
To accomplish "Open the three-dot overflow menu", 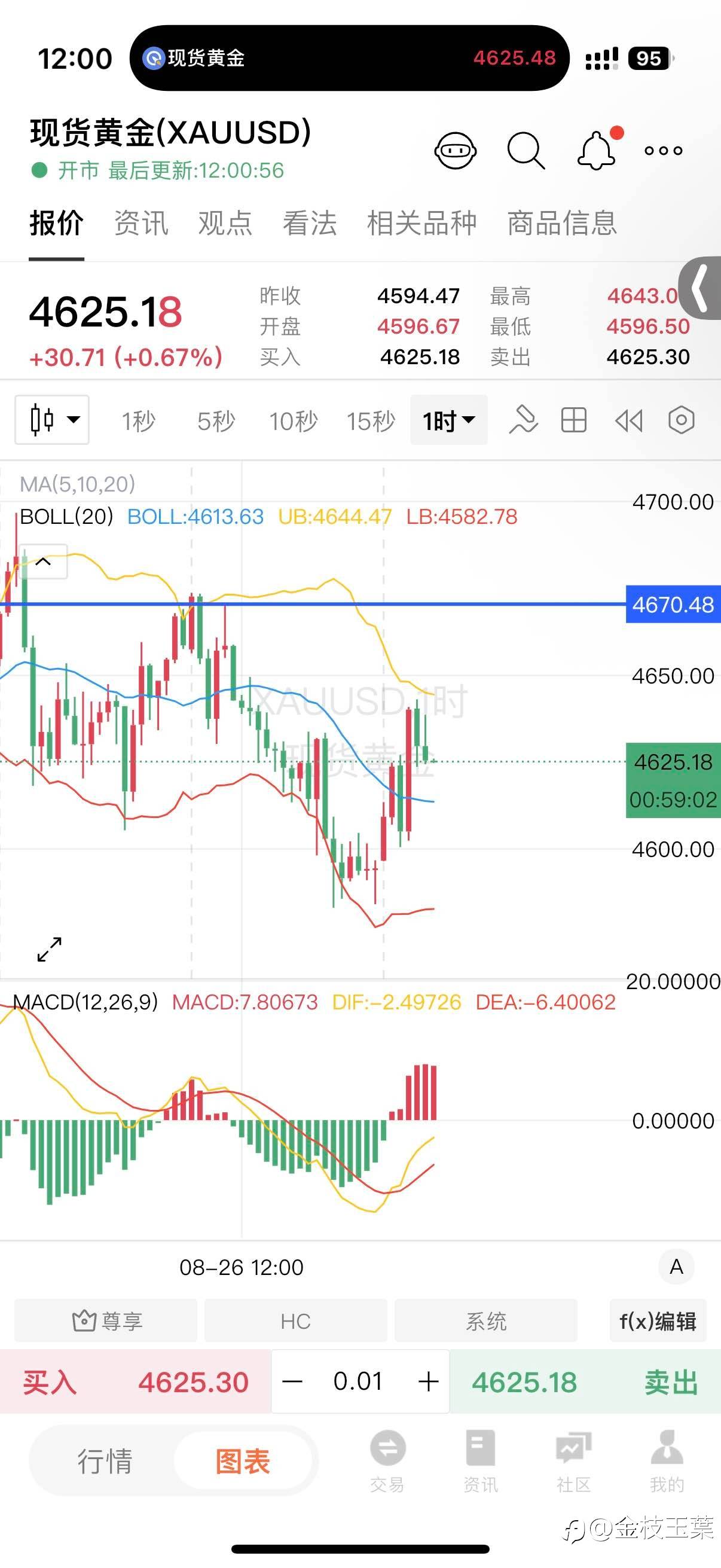I will coord(663,150).
